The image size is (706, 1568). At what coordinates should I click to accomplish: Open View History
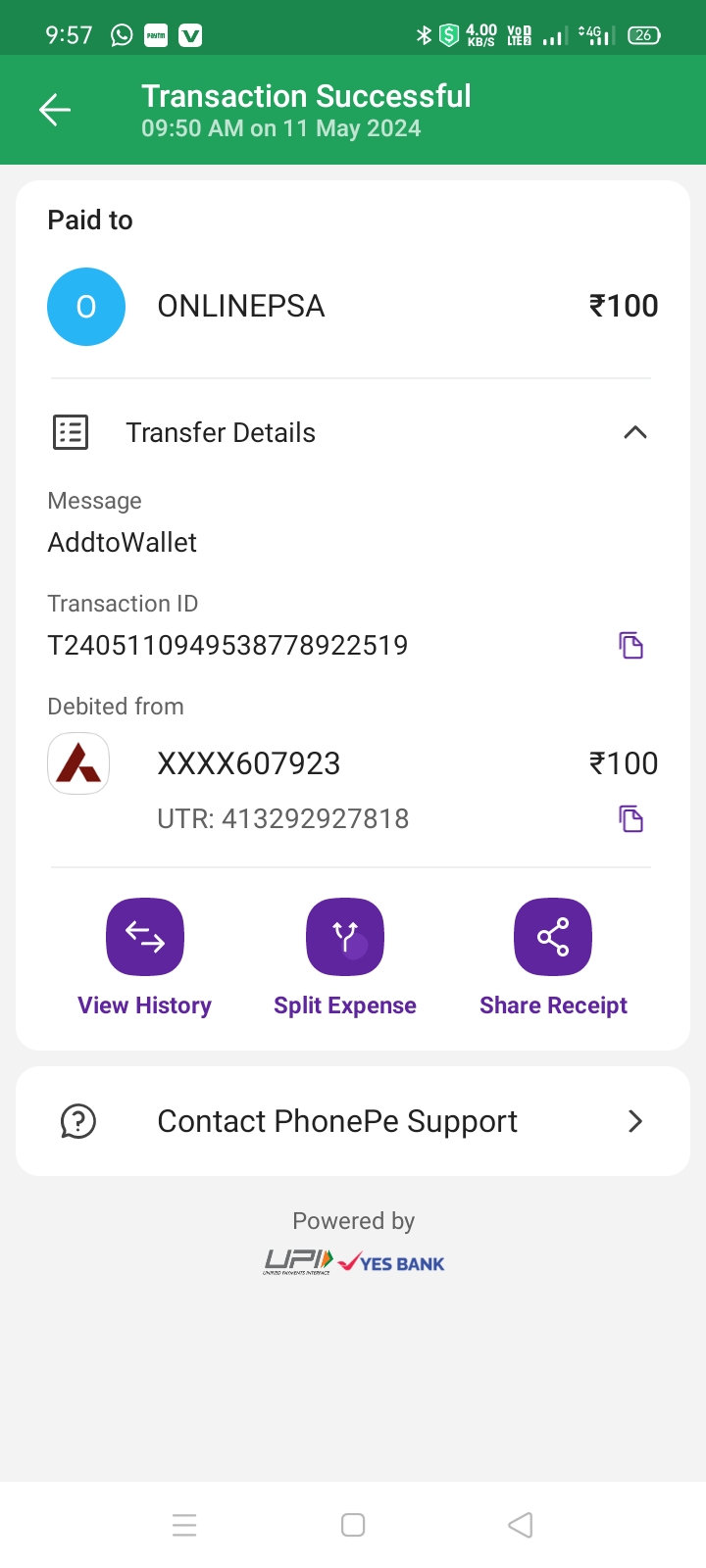tap(145, 938)
